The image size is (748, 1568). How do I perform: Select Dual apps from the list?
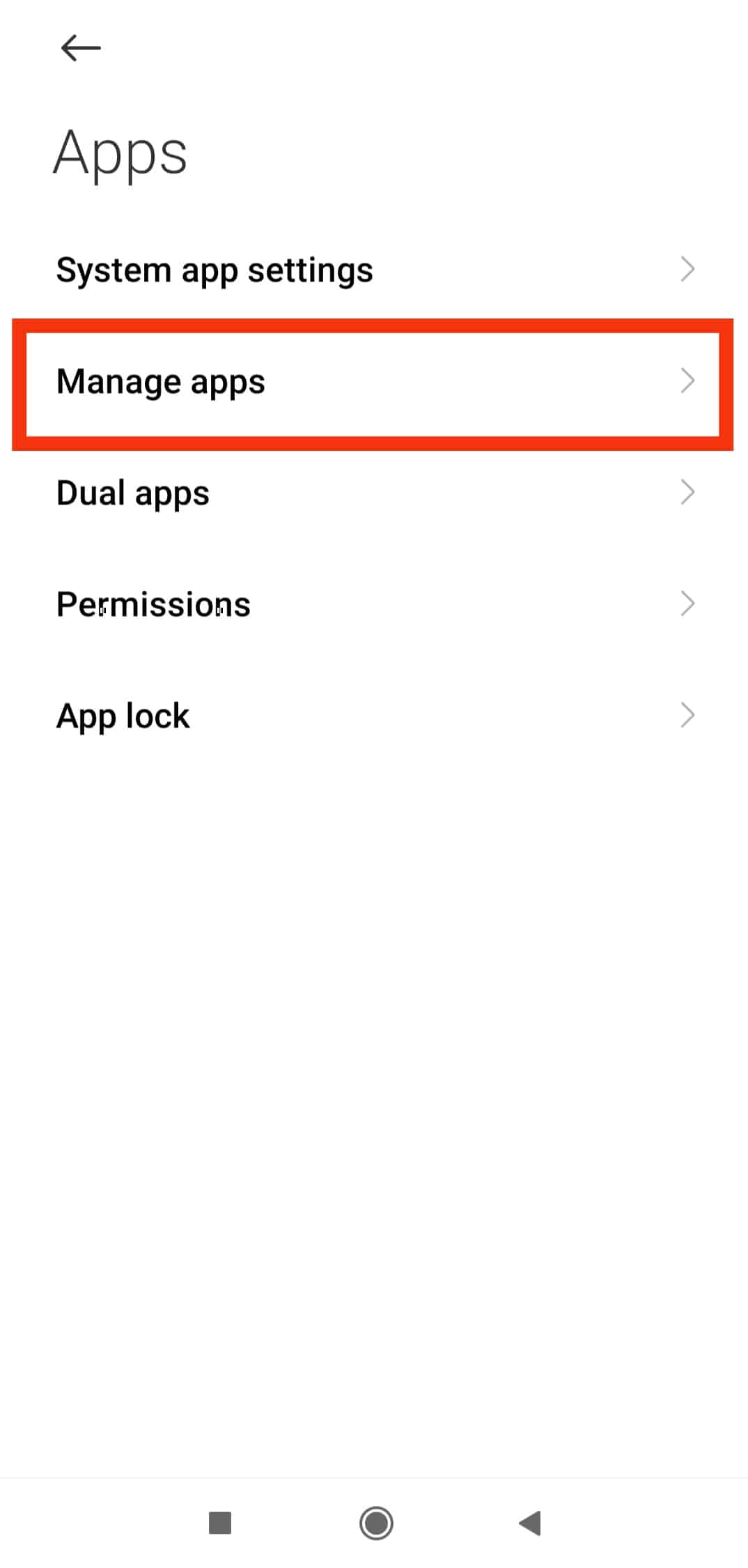point(133,492)
